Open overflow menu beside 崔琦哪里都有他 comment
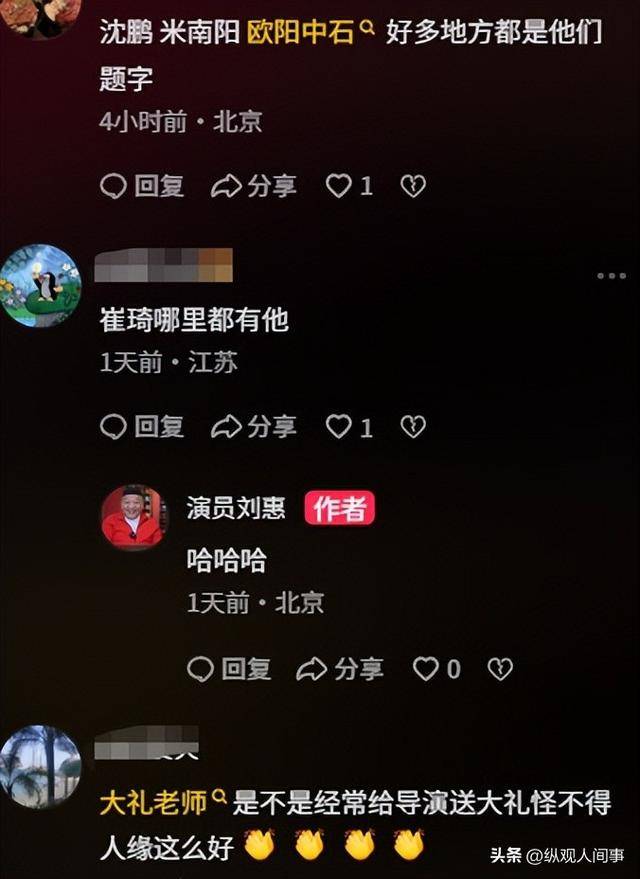The height and width of the screenshot is (879, 640). click(x=611, y=276)
